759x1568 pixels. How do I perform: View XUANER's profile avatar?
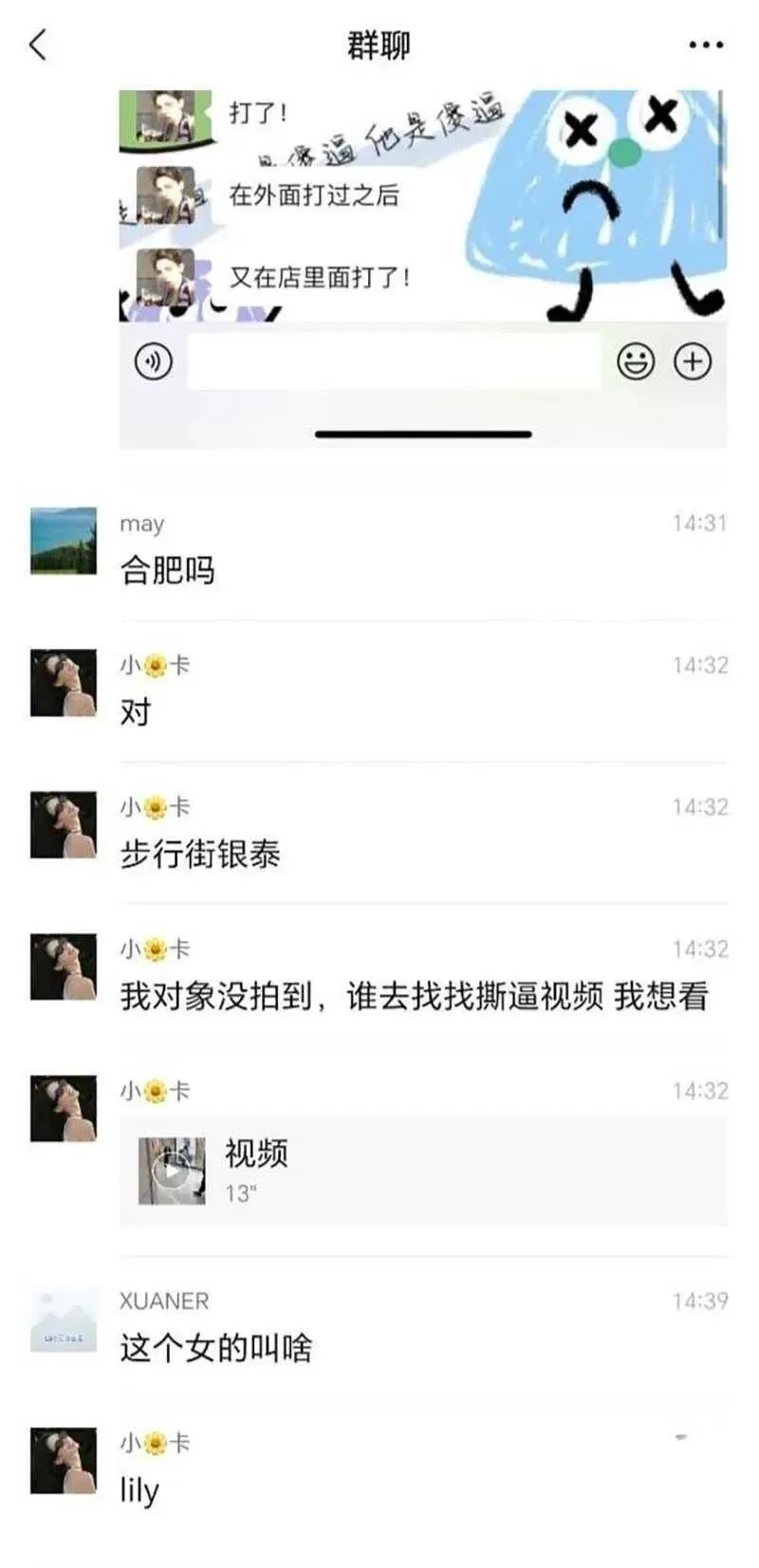[64, 1319]
